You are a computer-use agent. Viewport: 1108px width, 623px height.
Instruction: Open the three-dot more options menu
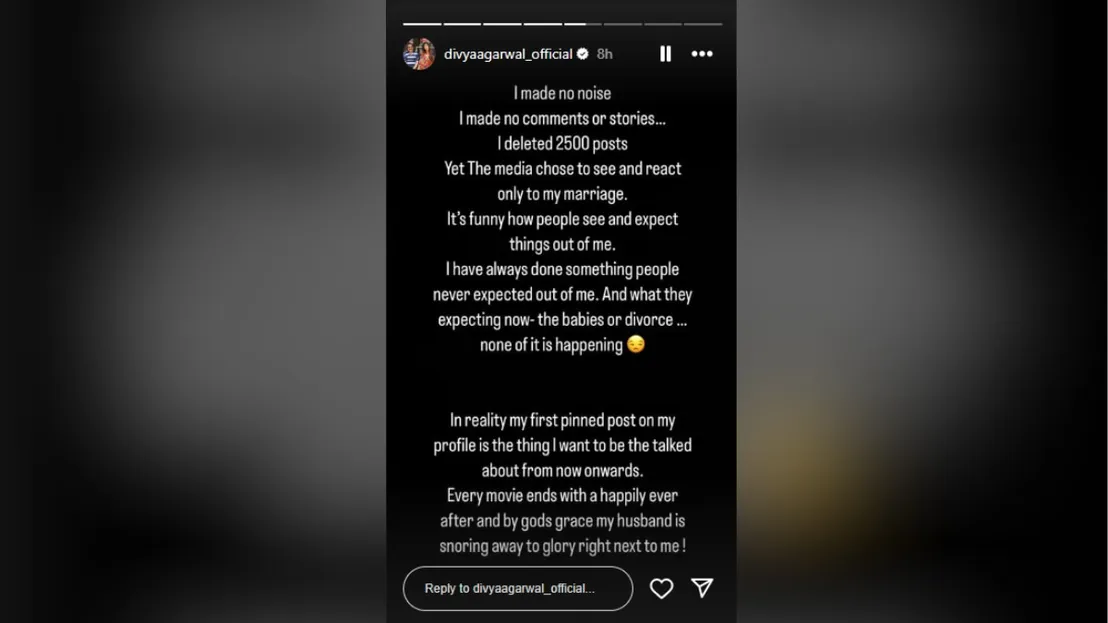(702, 54)
